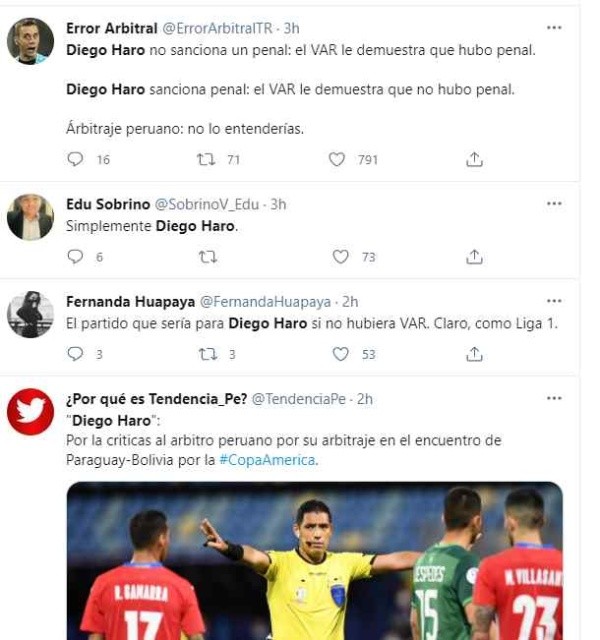
Task: Reply to Edu Sobrino's tweet
Action: pos(75,257)
